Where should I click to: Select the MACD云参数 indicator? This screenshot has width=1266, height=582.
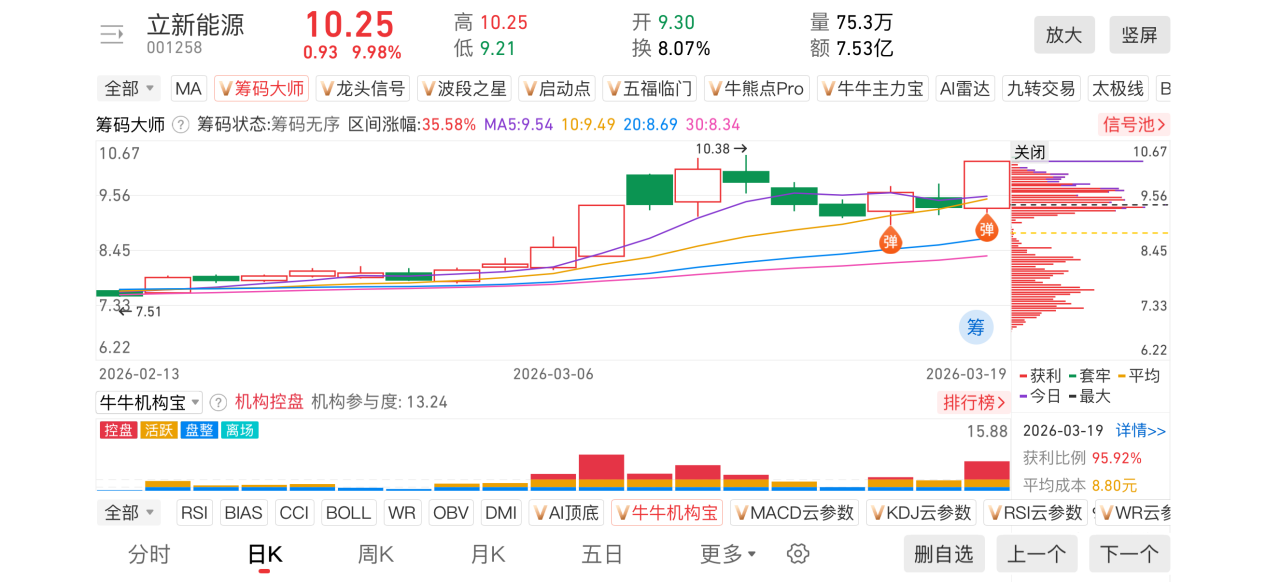(x=794, y=513)
